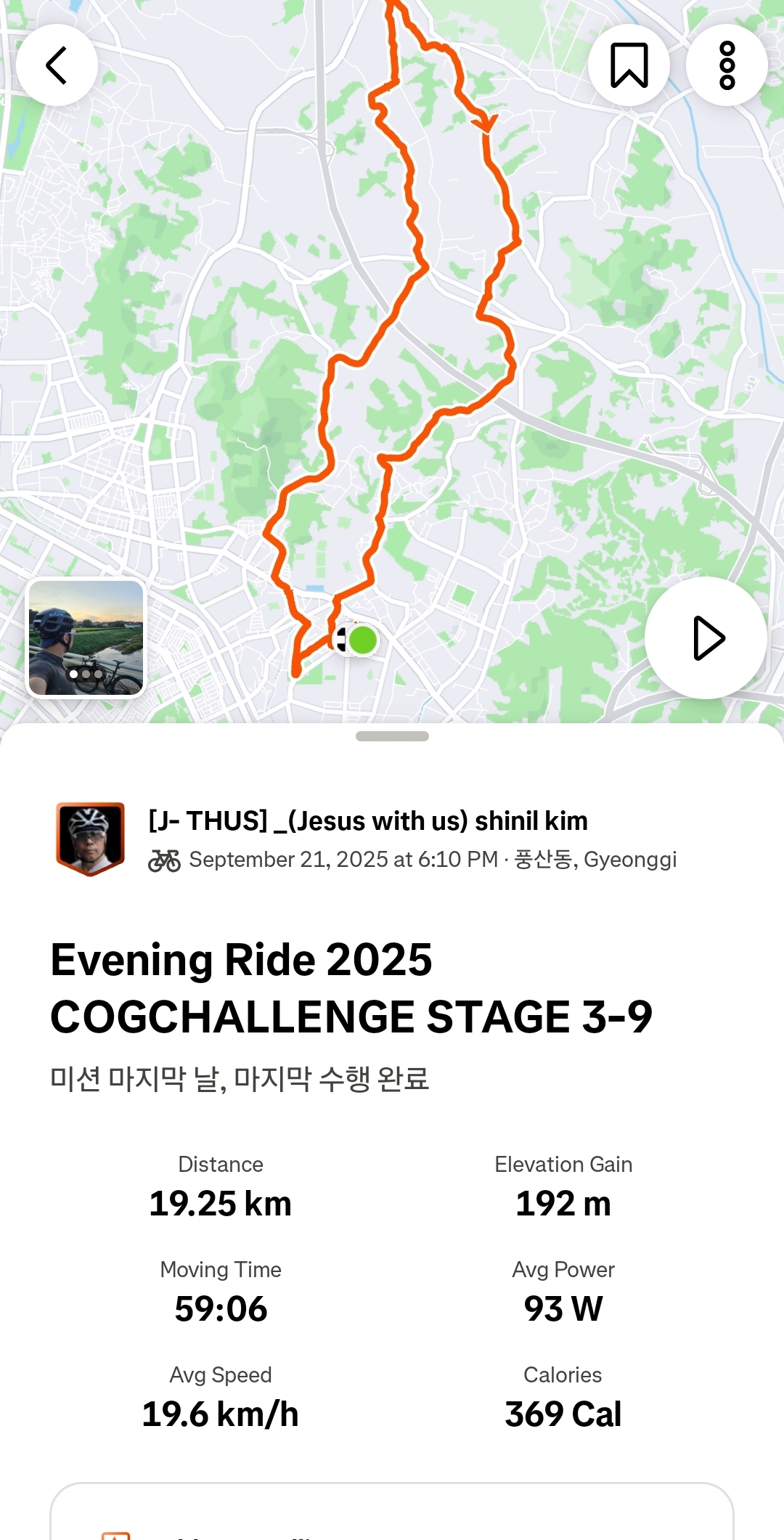The image size is (784, 1540).
Task: Bookmark this activity
Action: point(629,65)
